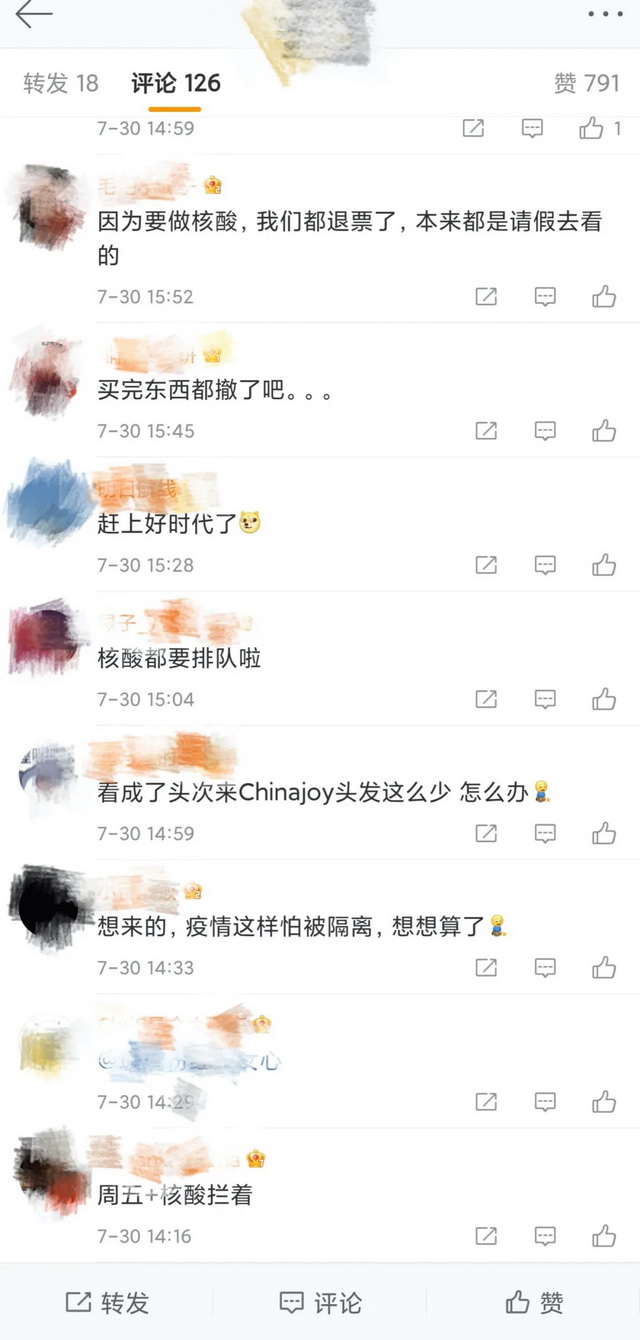Open the three-dot overflow menu
The image size is (640, 1340).
pyautogui.click(x=604, y=14)
